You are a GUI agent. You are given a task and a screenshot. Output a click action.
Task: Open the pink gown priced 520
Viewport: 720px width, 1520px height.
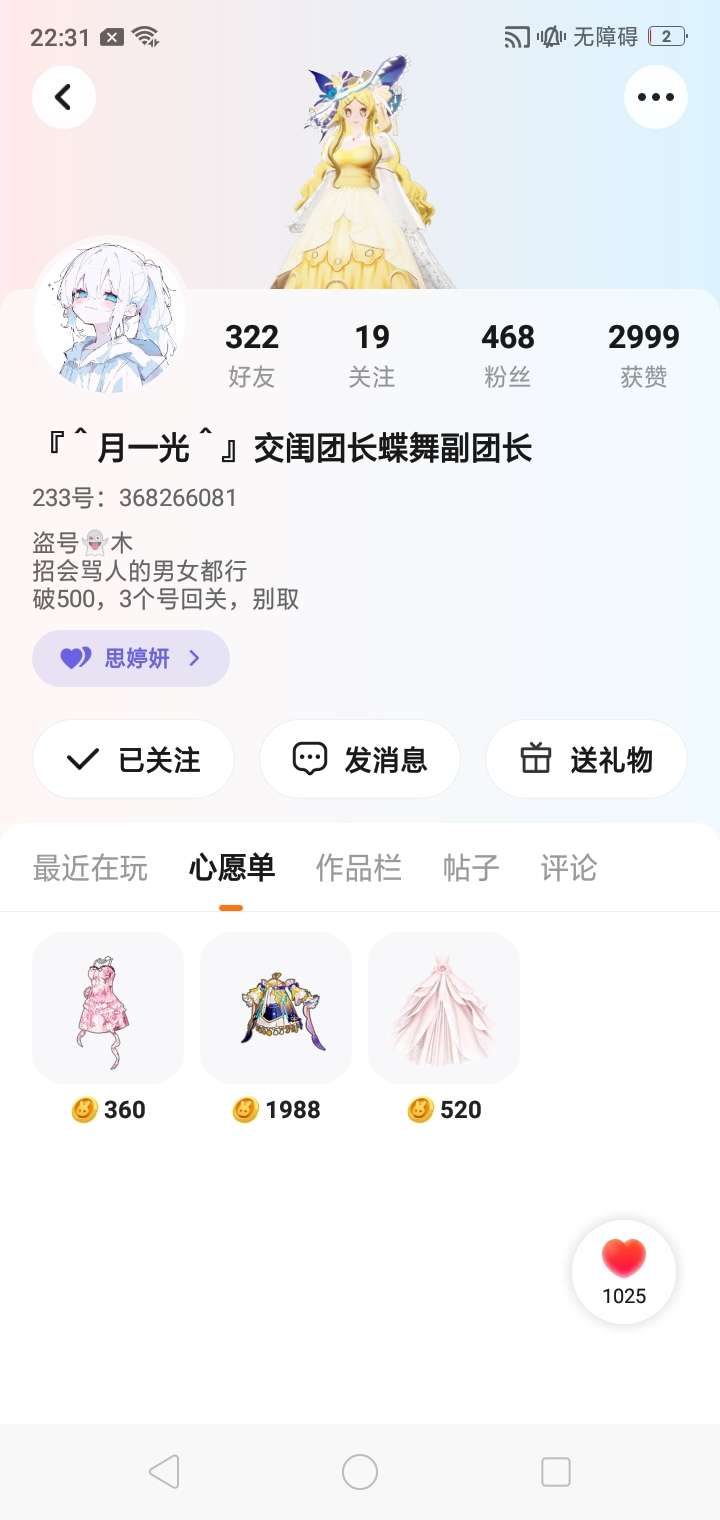tap(444, 1008)
